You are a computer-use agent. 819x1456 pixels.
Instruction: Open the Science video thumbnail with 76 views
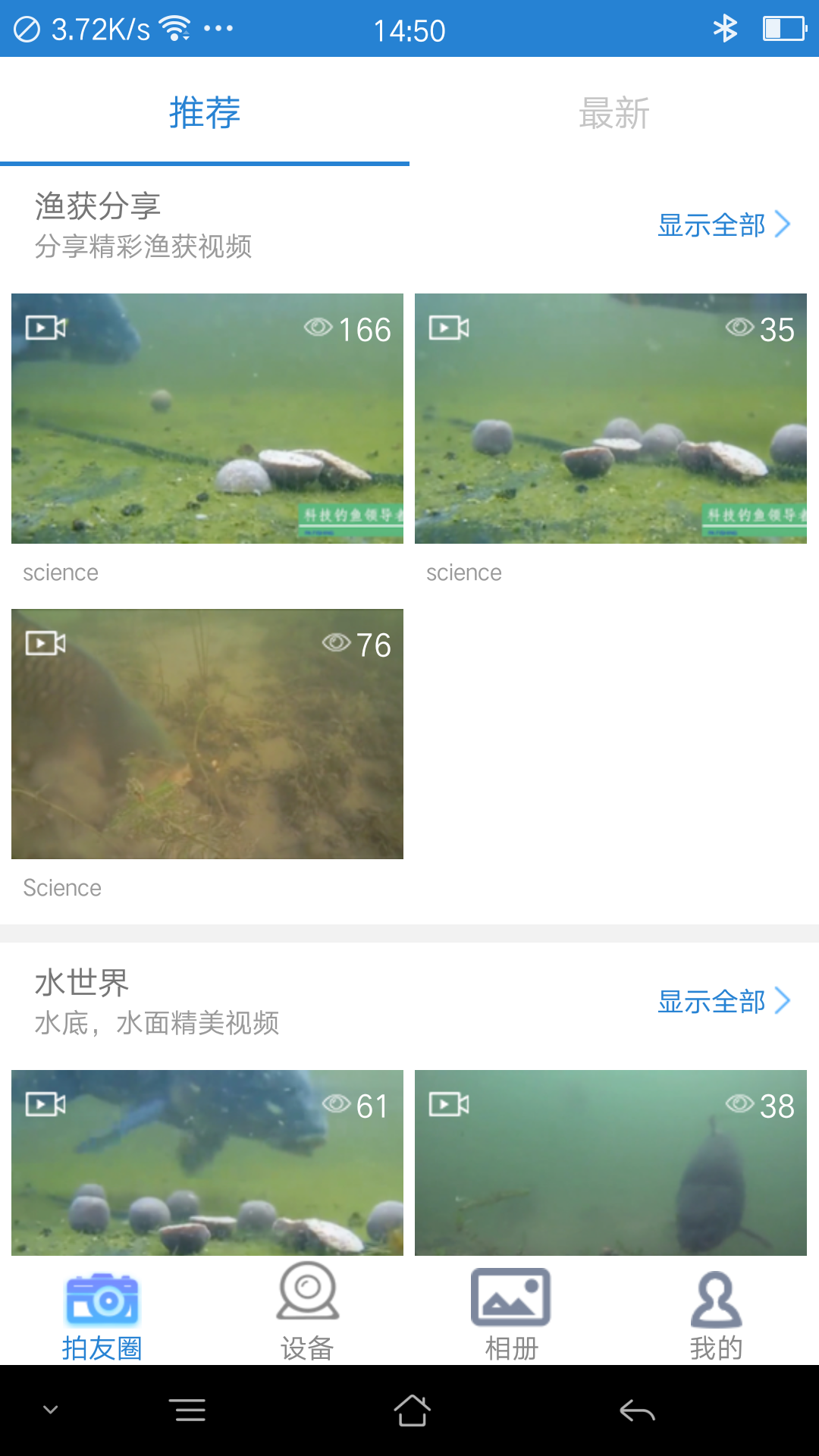209,732
